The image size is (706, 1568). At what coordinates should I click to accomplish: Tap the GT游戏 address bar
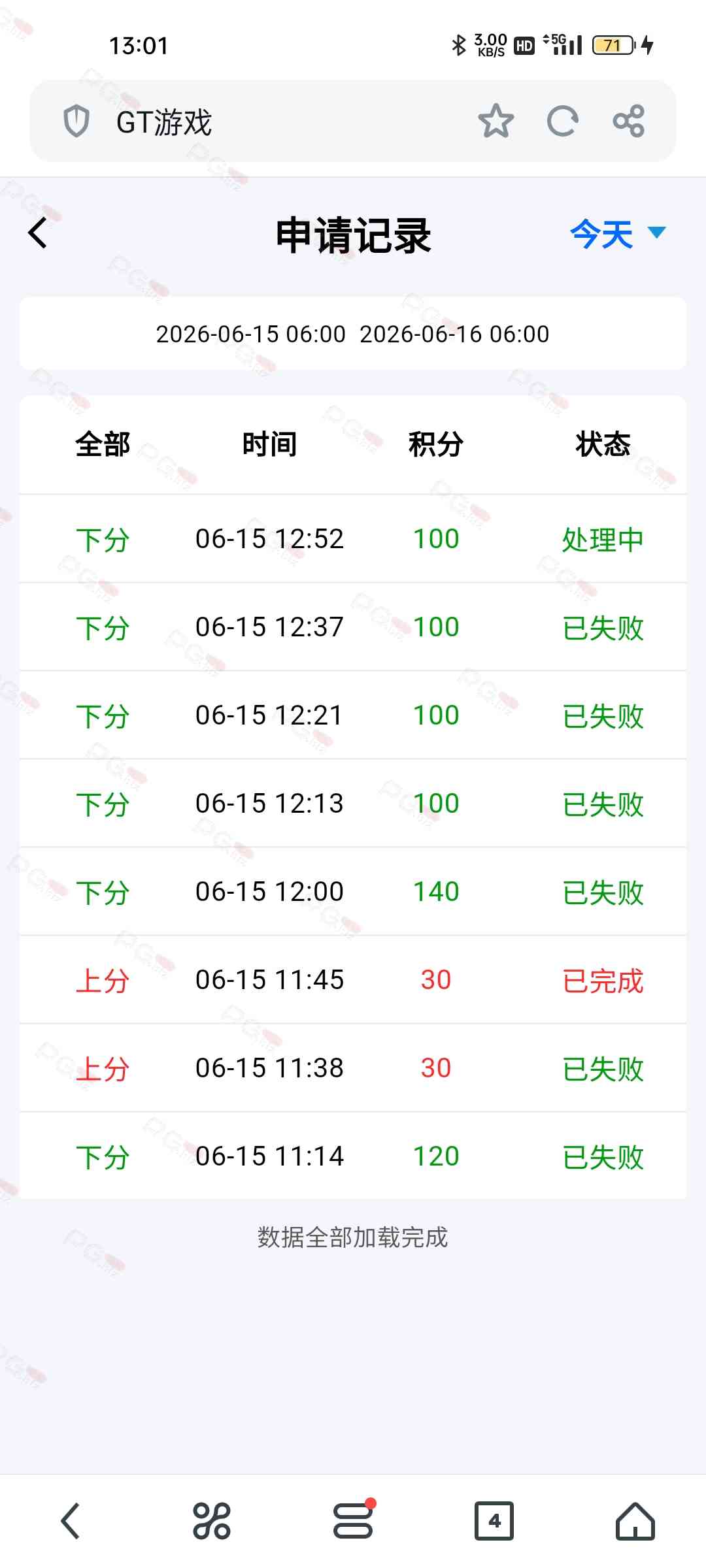[261, 122]
